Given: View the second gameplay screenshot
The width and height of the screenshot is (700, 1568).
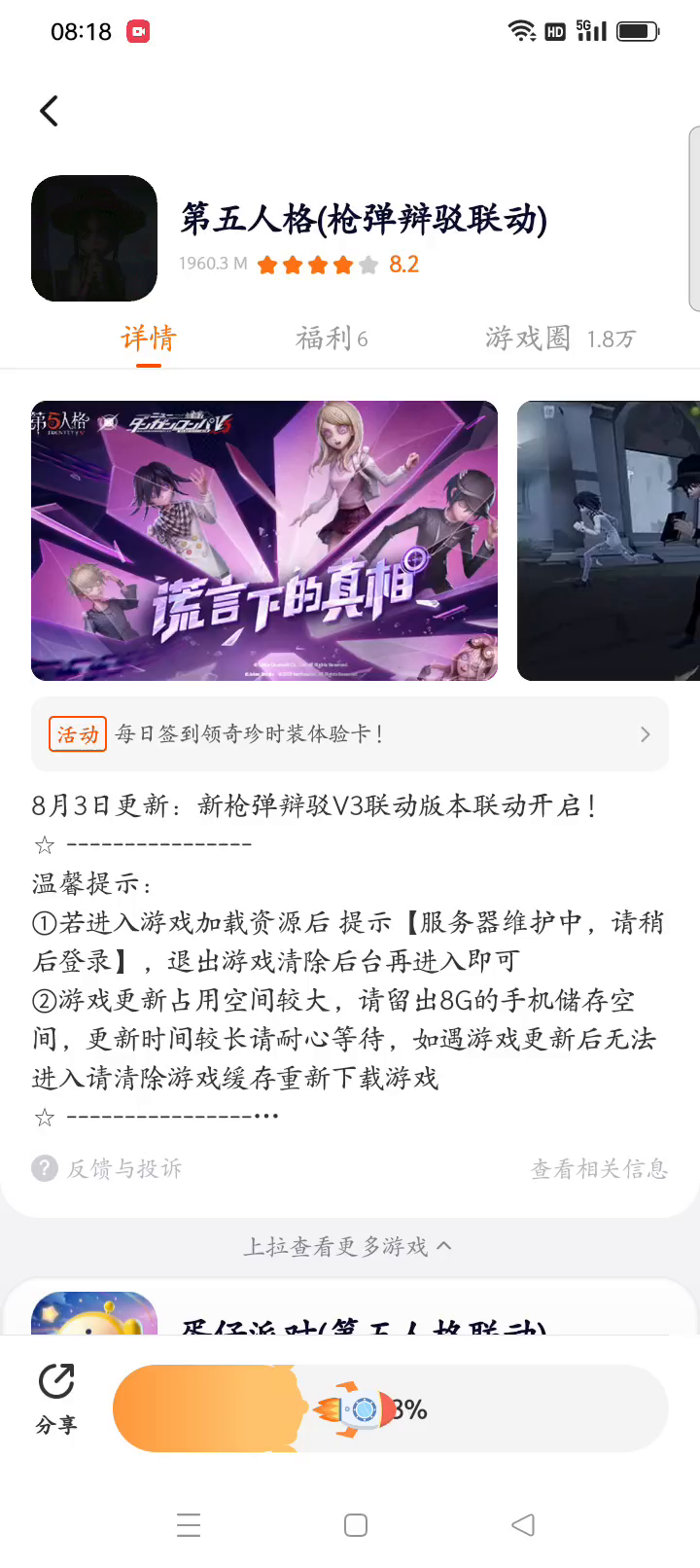Looking at the screenshot, I should click(x=609, y=541).
